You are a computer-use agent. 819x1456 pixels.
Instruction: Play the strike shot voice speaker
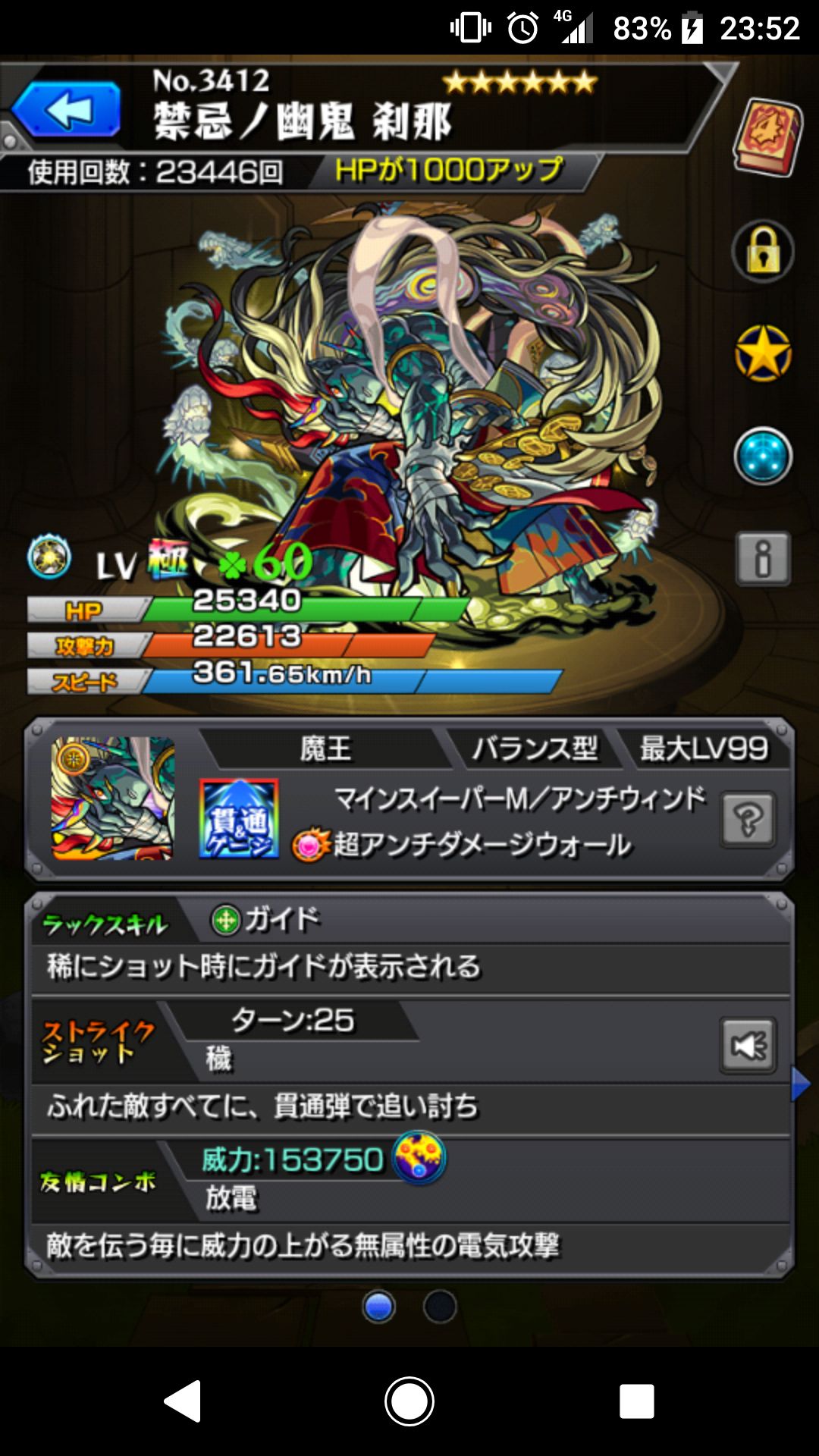pos(748,1046)
